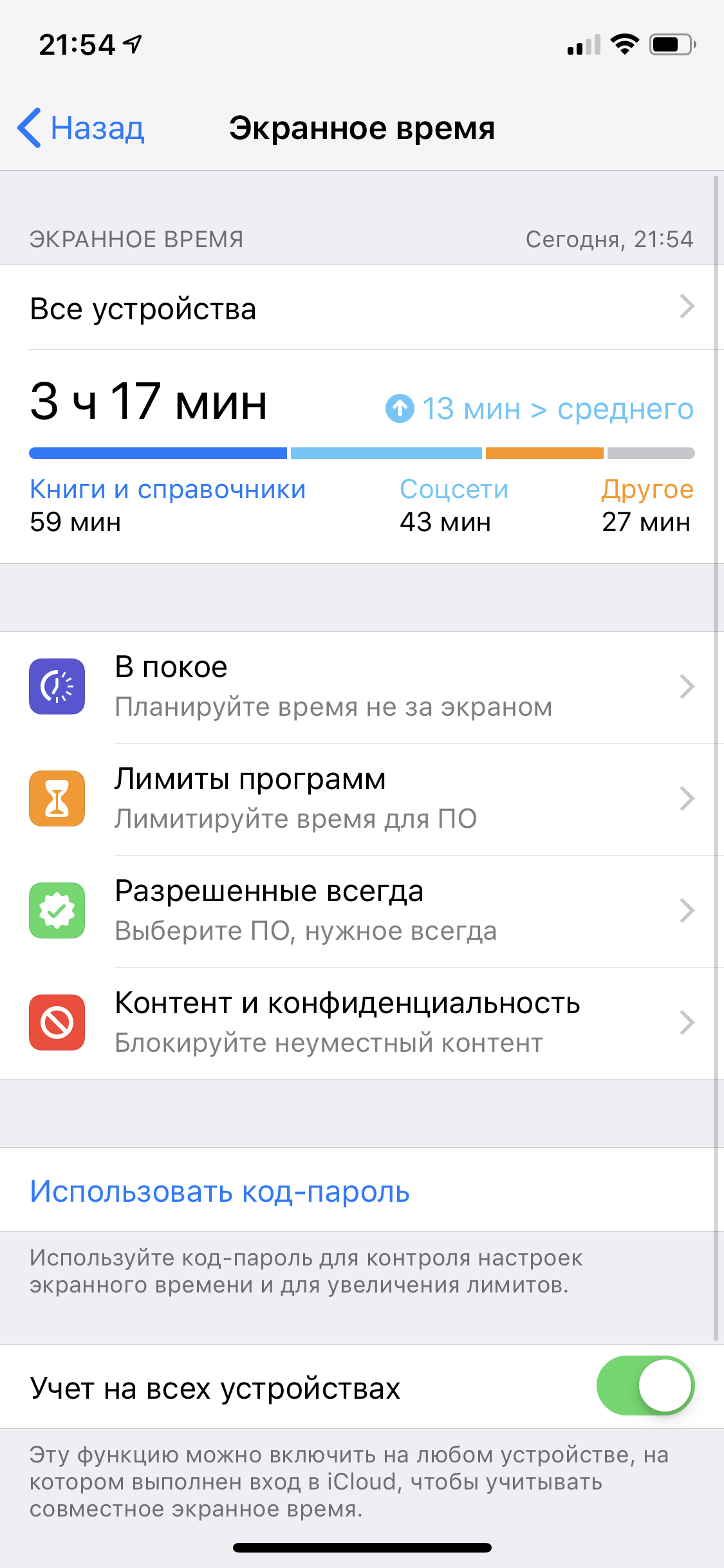The image size is (724, 1568).
Task: Open the Все устройства row
Action: [x=360, y=308]
